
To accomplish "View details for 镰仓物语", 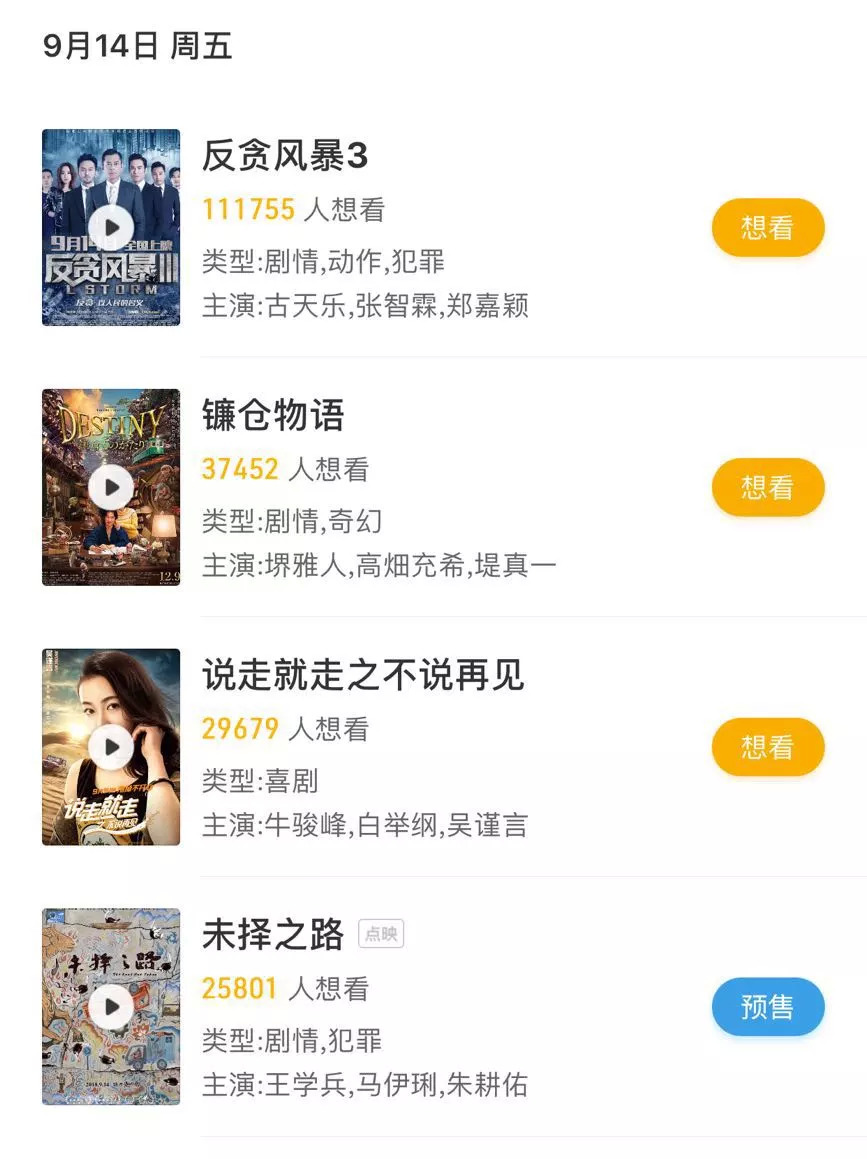I will 273,415.
